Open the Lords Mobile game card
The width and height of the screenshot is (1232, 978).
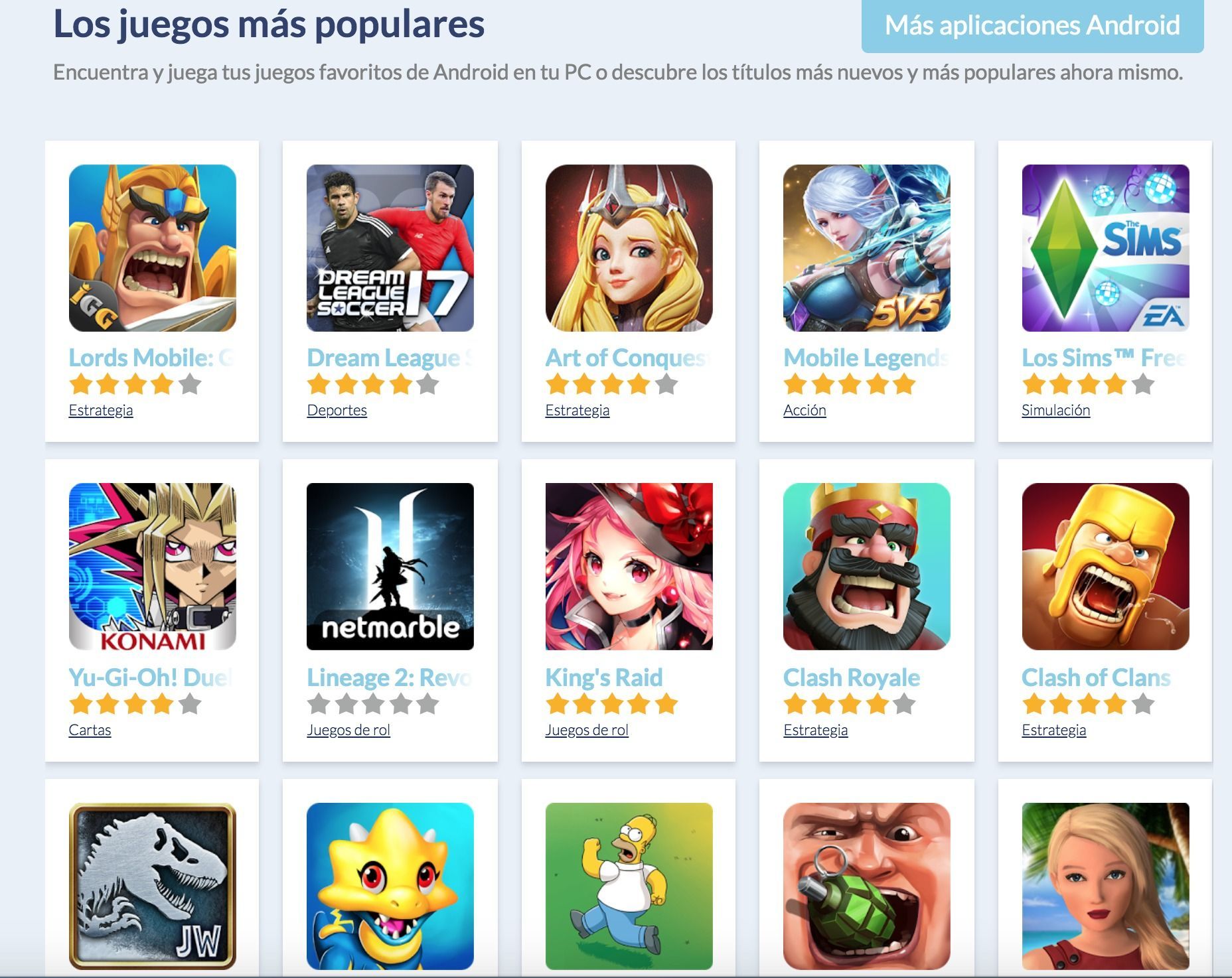click(152, 248)
